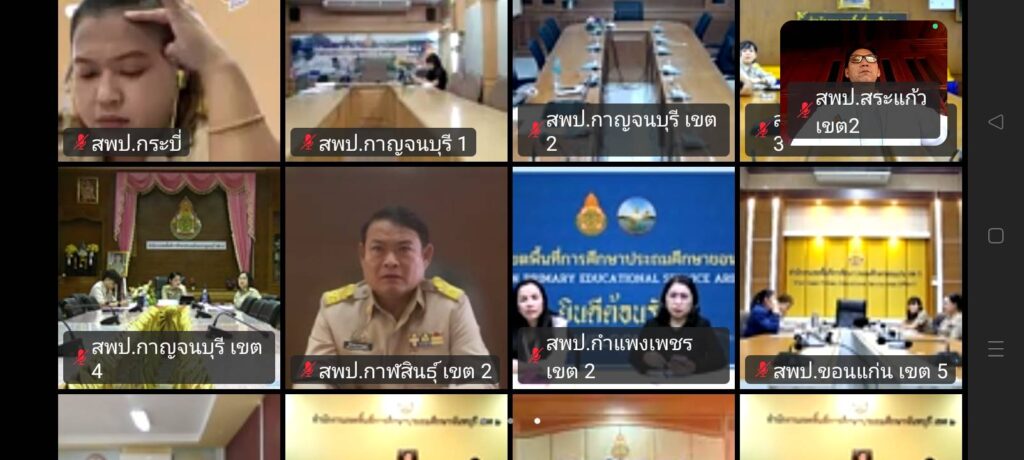Select the สพป.ขอนแก่น เขต 5 video tile
Image resolution: width=1024 pixels, height=460 pixels.
[x=851, y=276]
